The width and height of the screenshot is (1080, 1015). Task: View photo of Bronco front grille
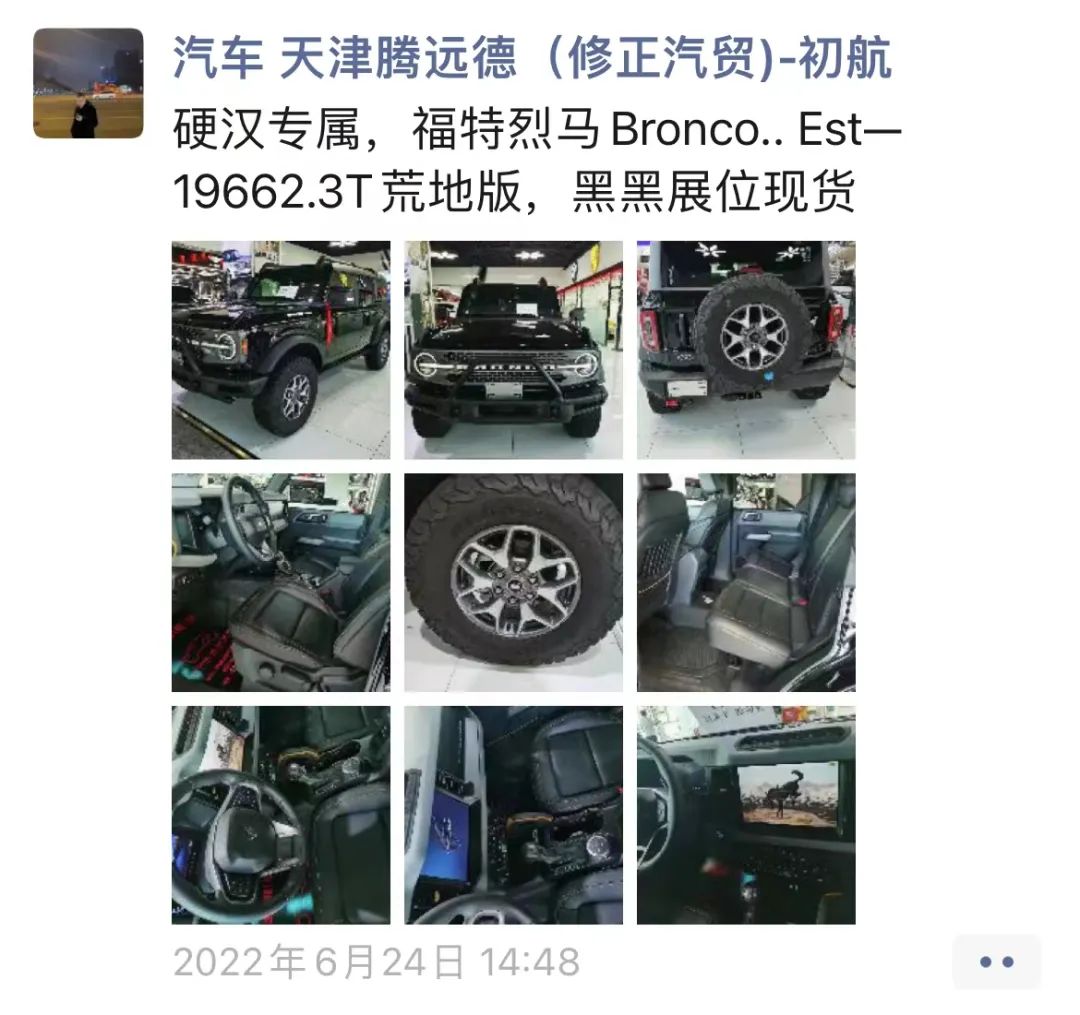(x=513, y=350)
